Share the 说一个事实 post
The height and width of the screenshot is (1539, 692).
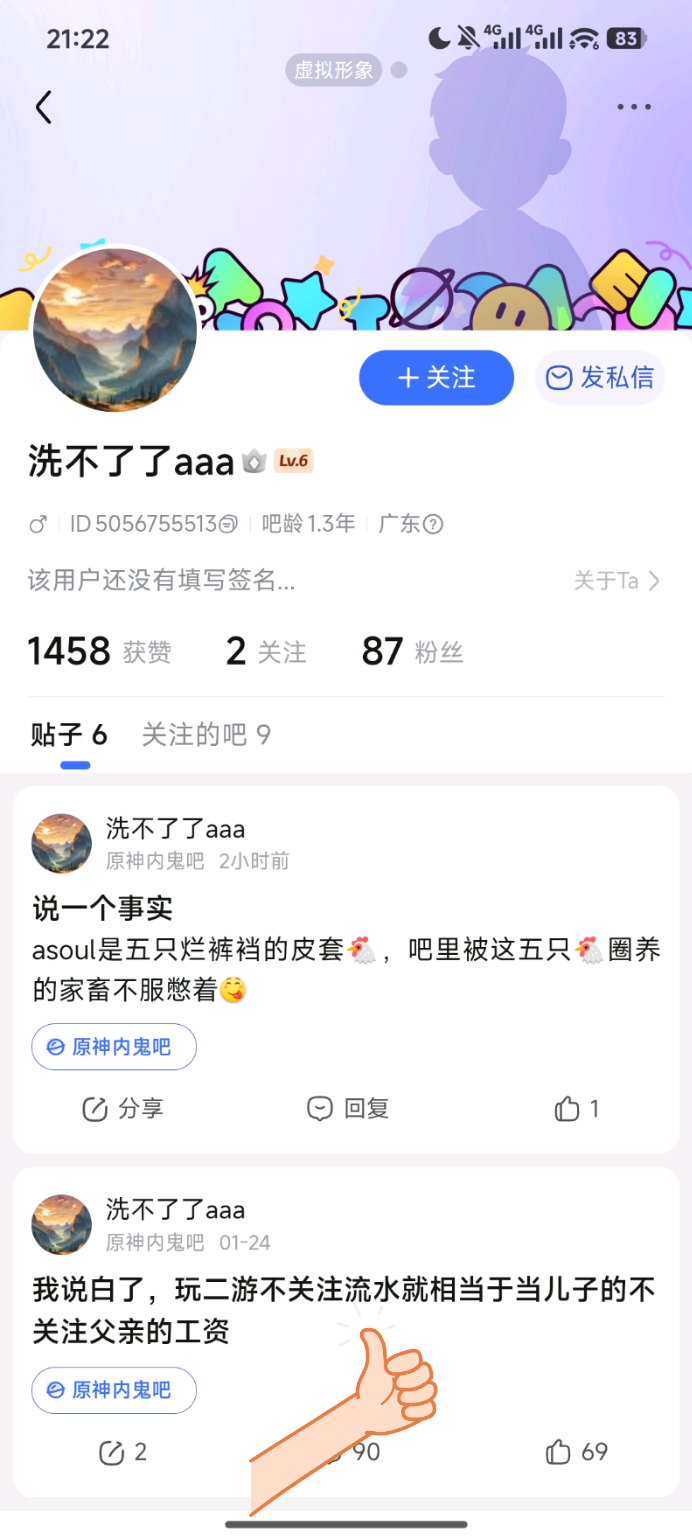pyautogui.click(x=122, y=1108)
